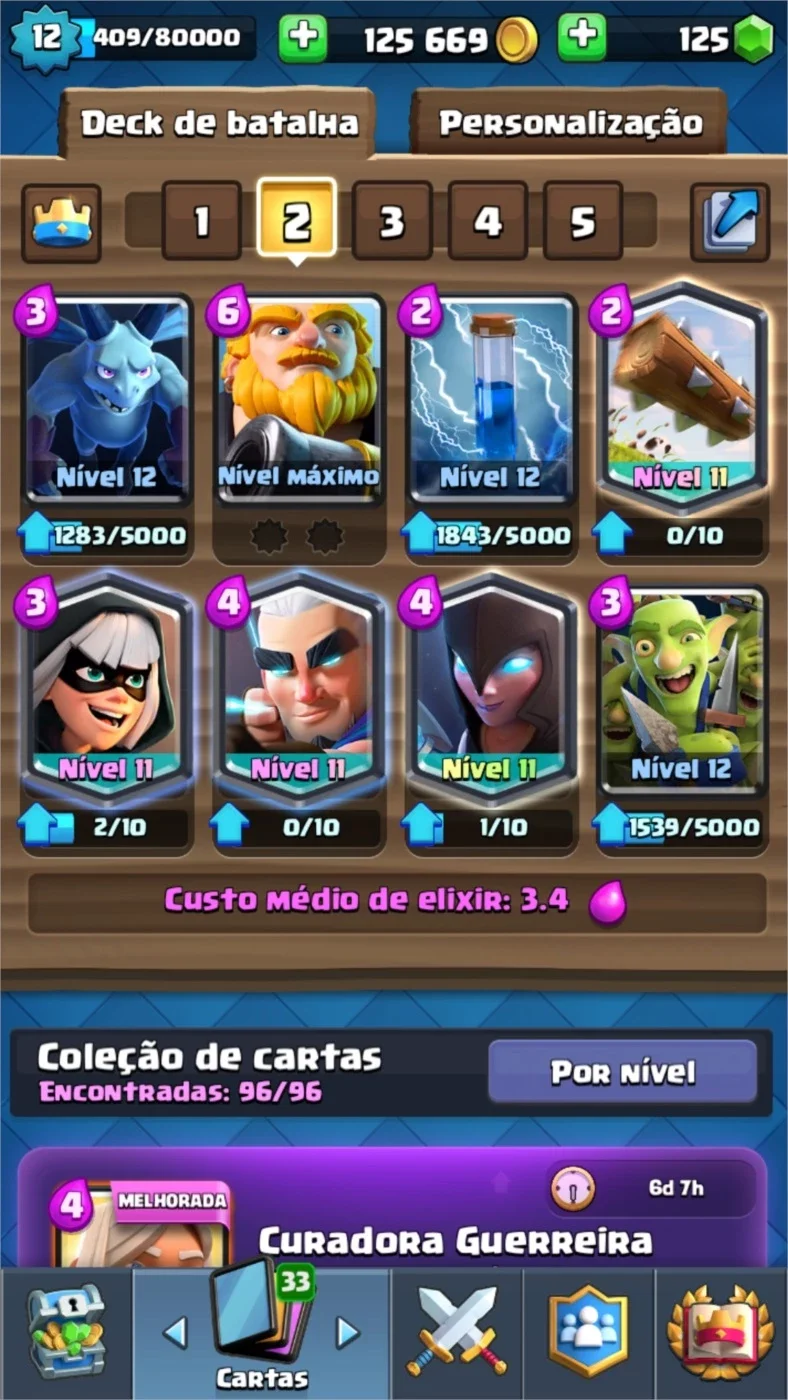Add more gold with the green plus
Screen dimensions: 788x1400
(303, 38)
